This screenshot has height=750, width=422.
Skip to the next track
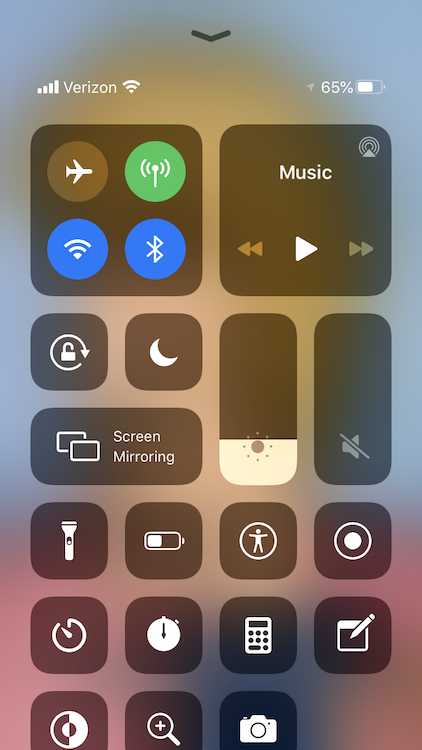point(361,249)
